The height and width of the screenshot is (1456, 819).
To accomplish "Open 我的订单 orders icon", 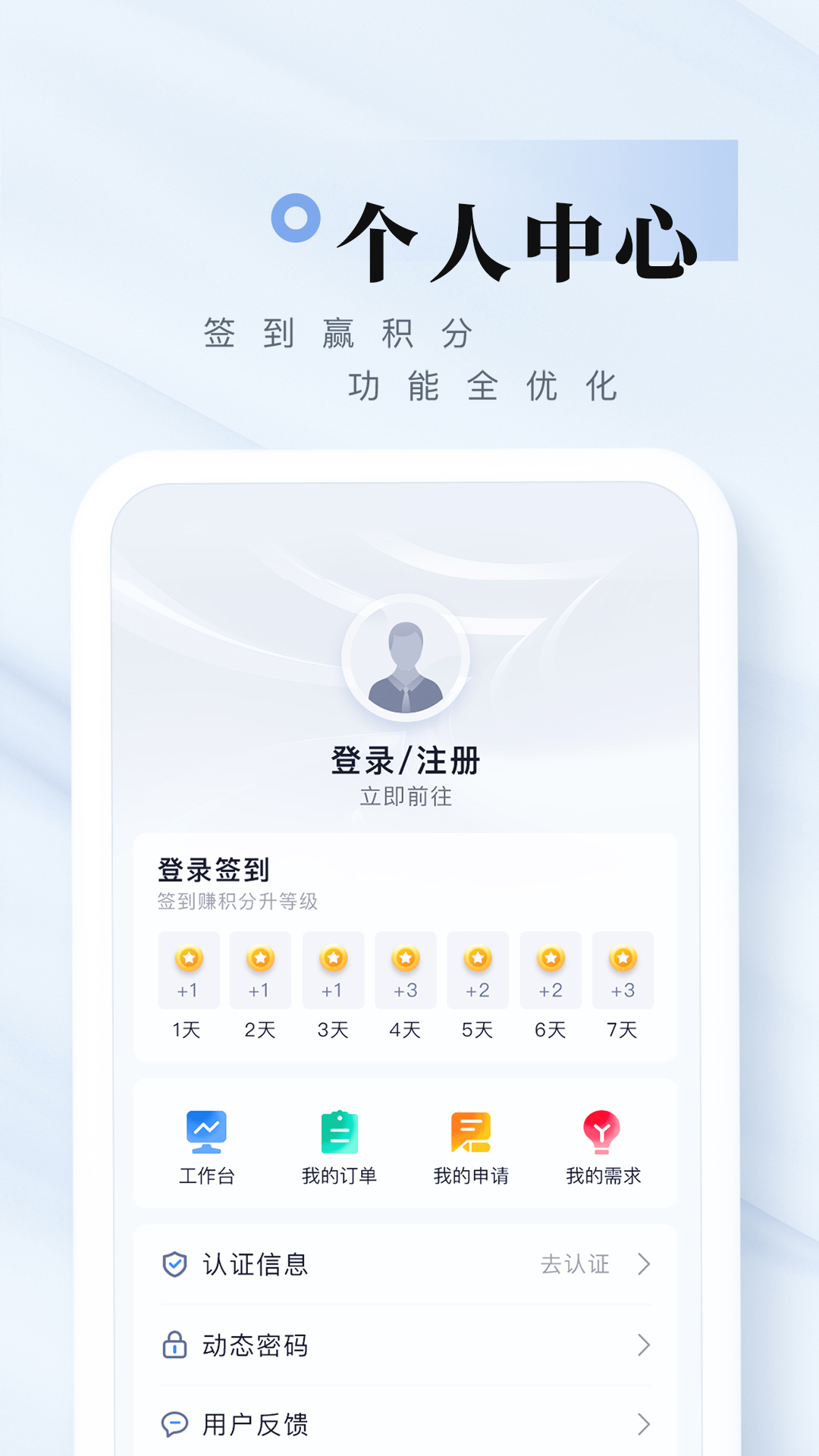I will (339, 1131).
